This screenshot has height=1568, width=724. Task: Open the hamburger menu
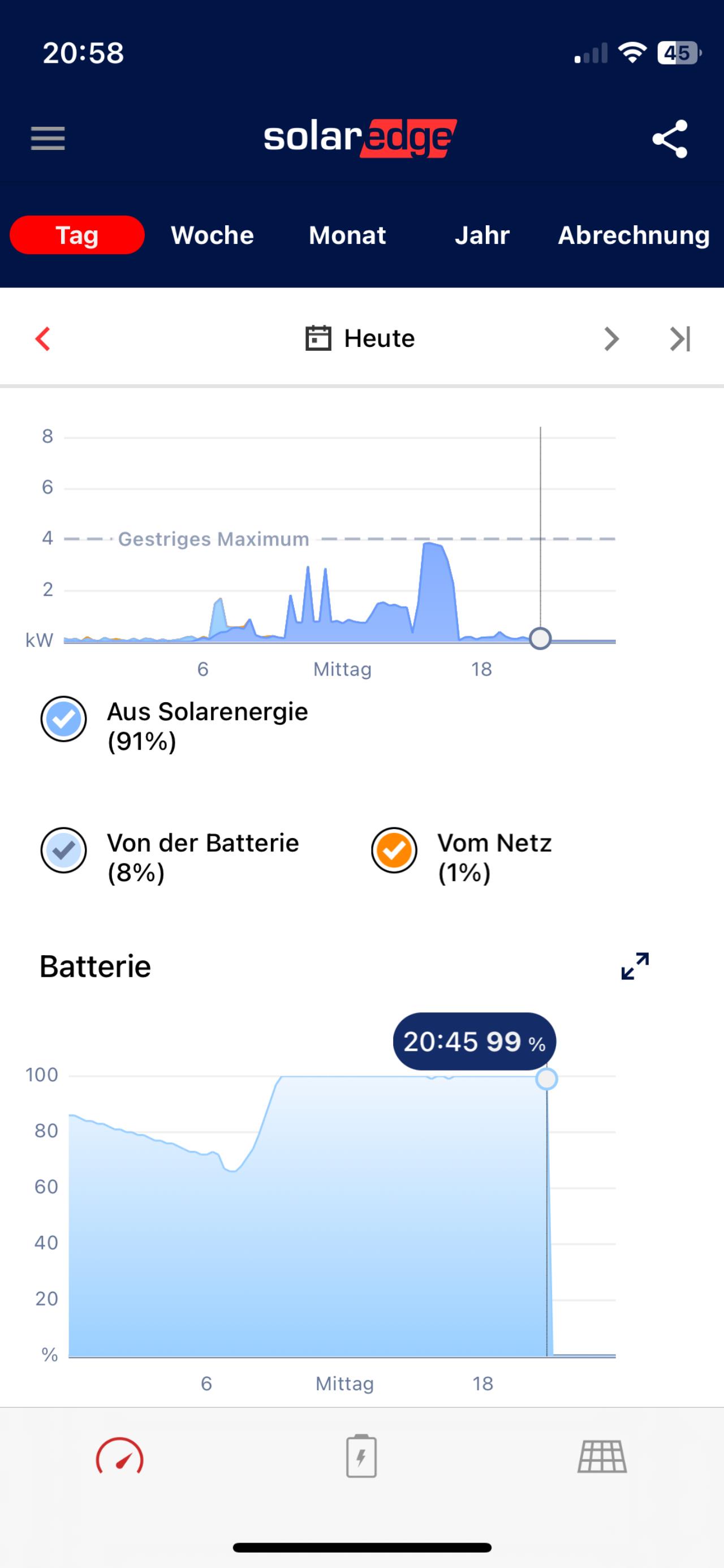click(x=48, y=138)
